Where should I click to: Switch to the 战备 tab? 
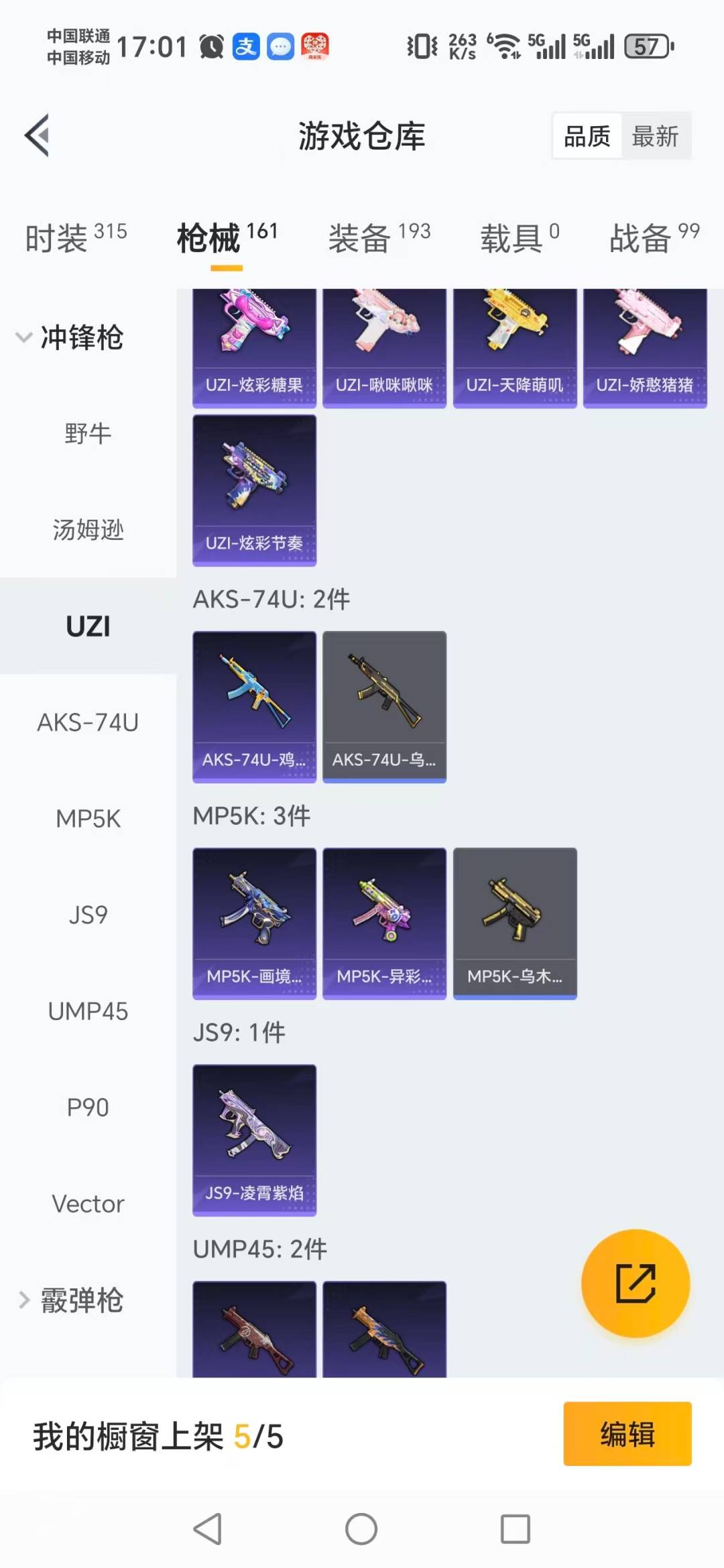(x=654, y=238)
